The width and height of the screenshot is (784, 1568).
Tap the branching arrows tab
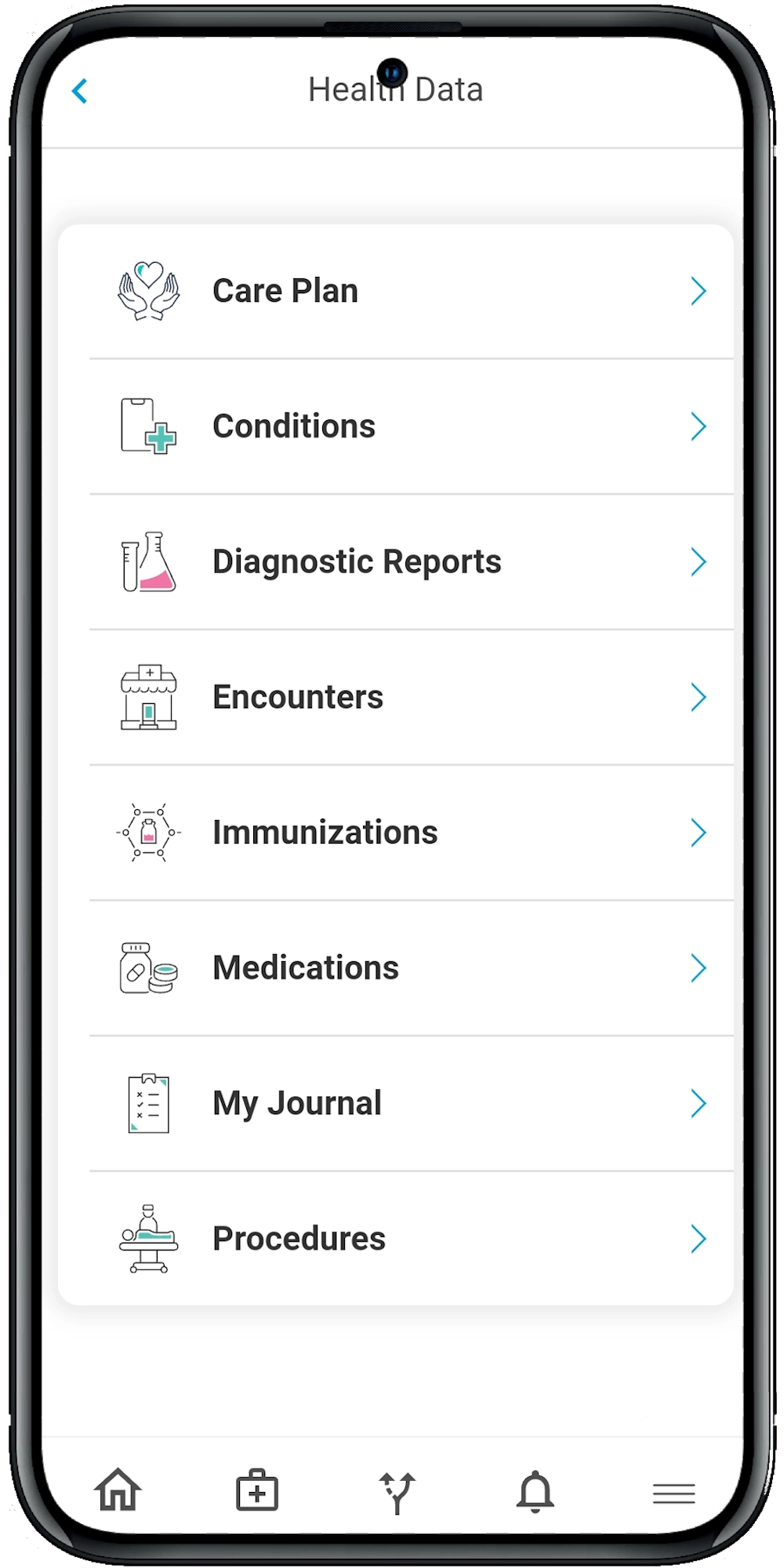click(x=397, y=1492)
